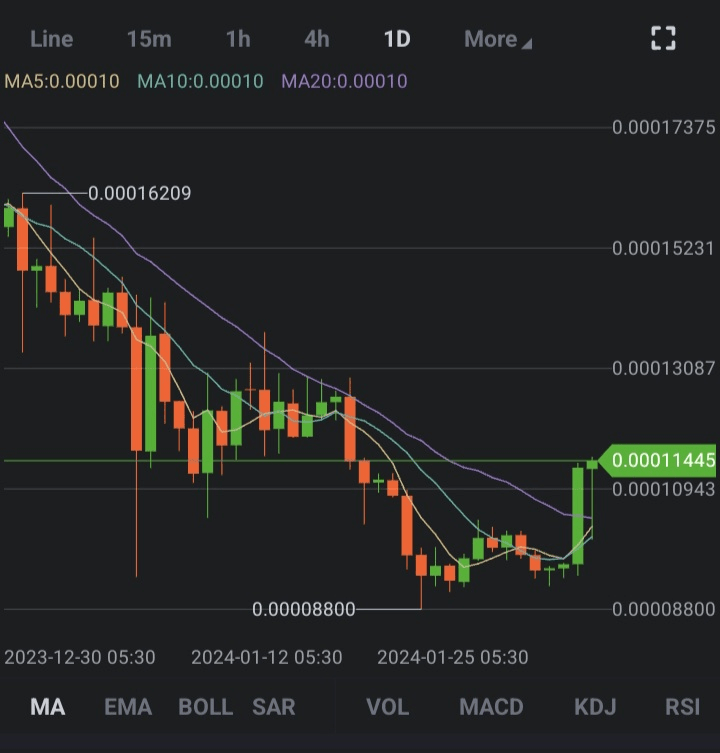Screen dimensions: 720x753
Task: Show the RSI sub-chart
Action: [x=682, y=707]
